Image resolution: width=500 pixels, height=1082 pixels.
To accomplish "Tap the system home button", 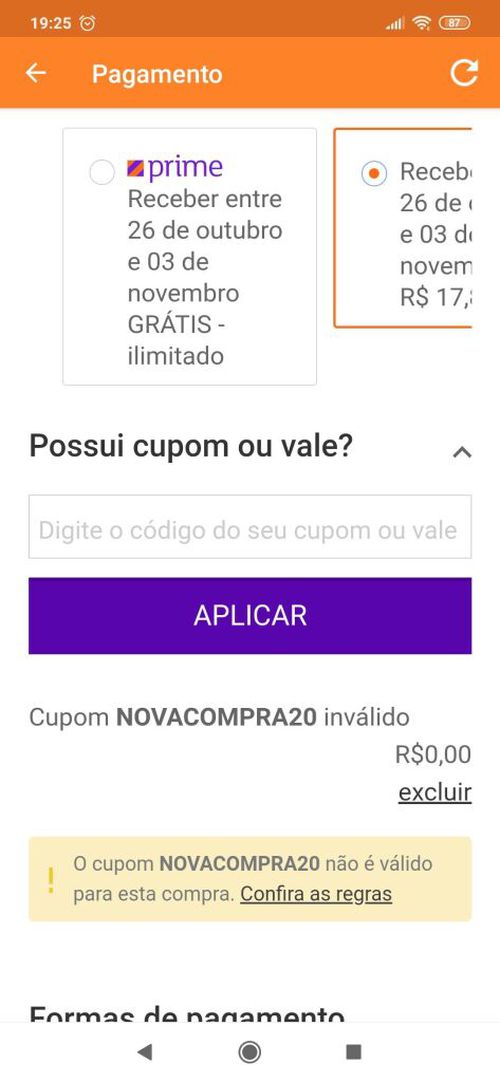I will [x=249, y=1052].
